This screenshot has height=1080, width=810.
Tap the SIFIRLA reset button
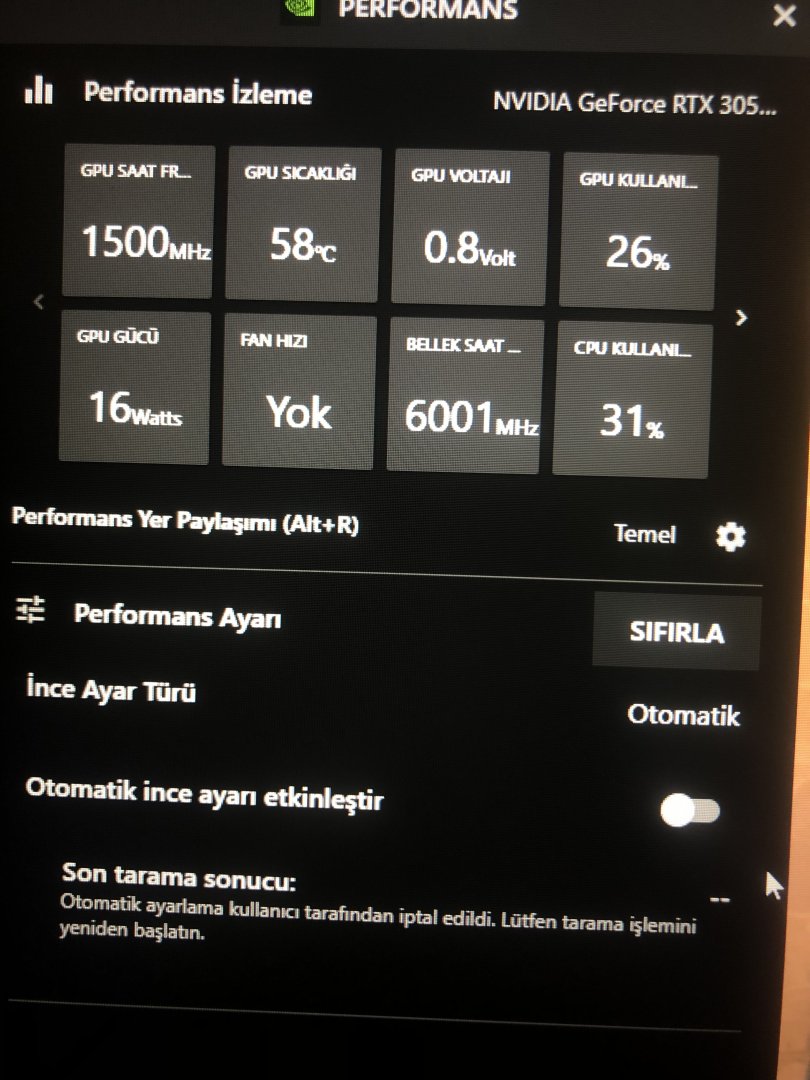[x=676, y=632]
